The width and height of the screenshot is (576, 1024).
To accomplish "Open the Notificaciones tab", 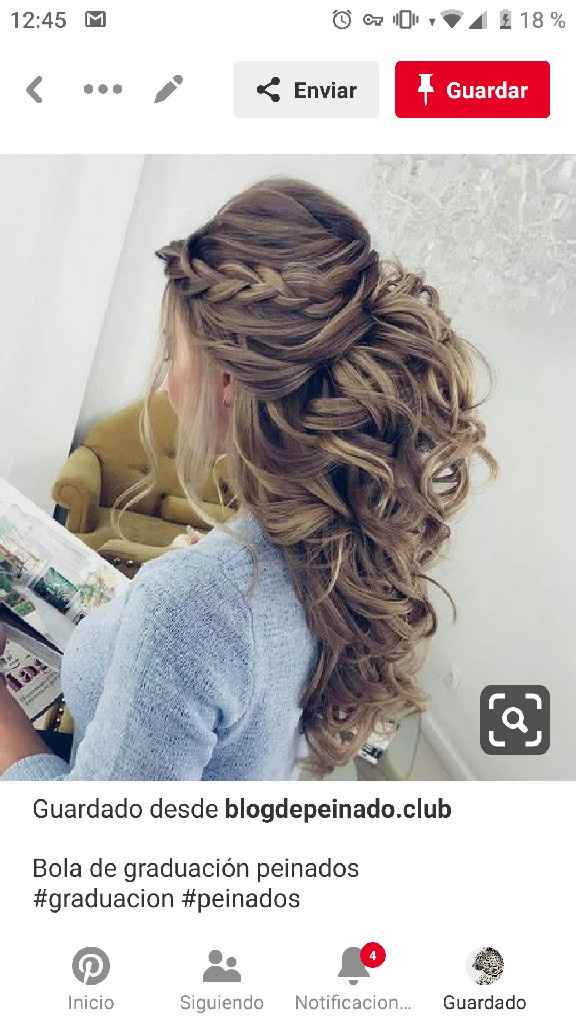I will pos(353,978).
